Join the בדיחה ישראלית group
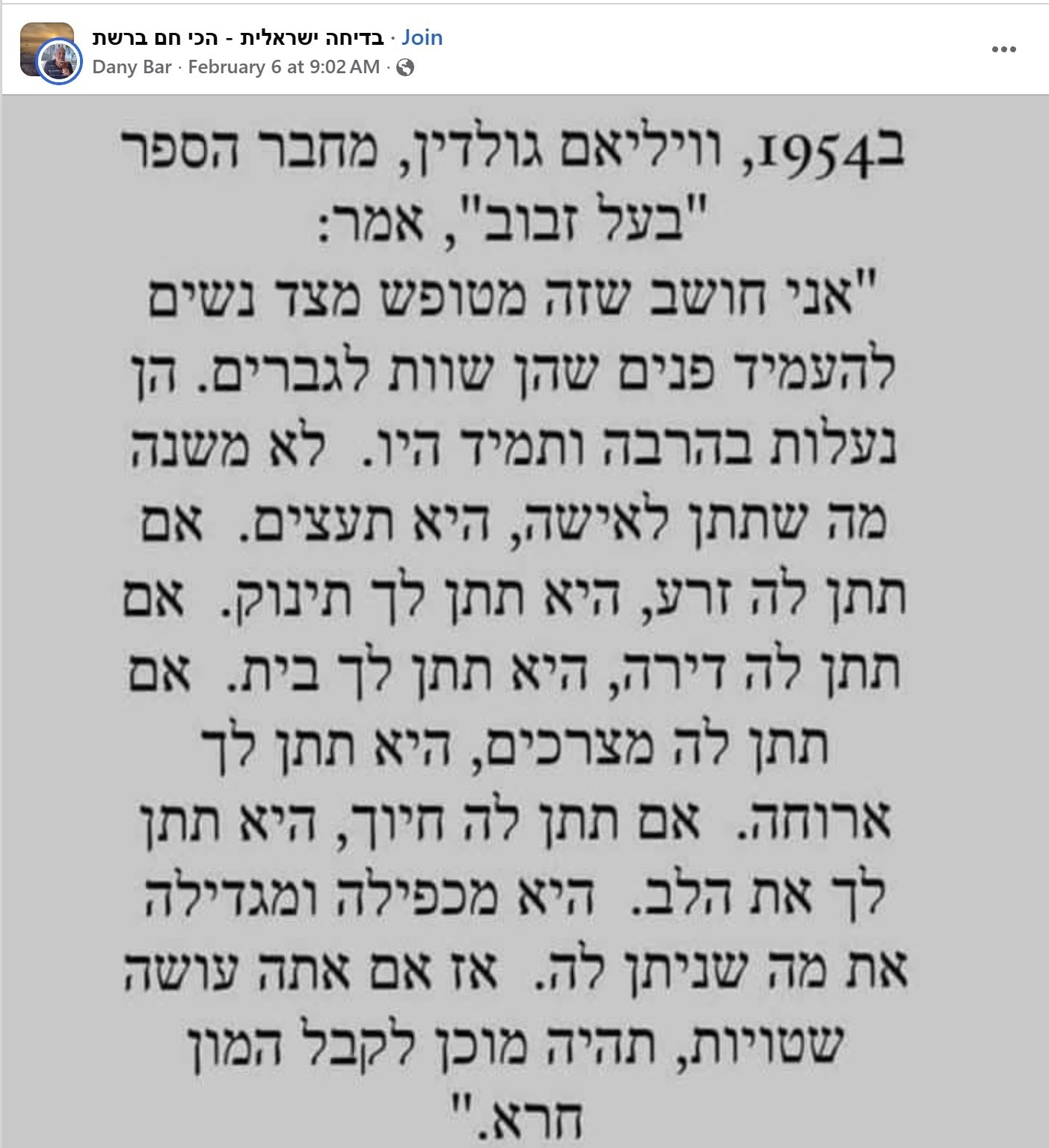1049x1148 pixels. 422,37
